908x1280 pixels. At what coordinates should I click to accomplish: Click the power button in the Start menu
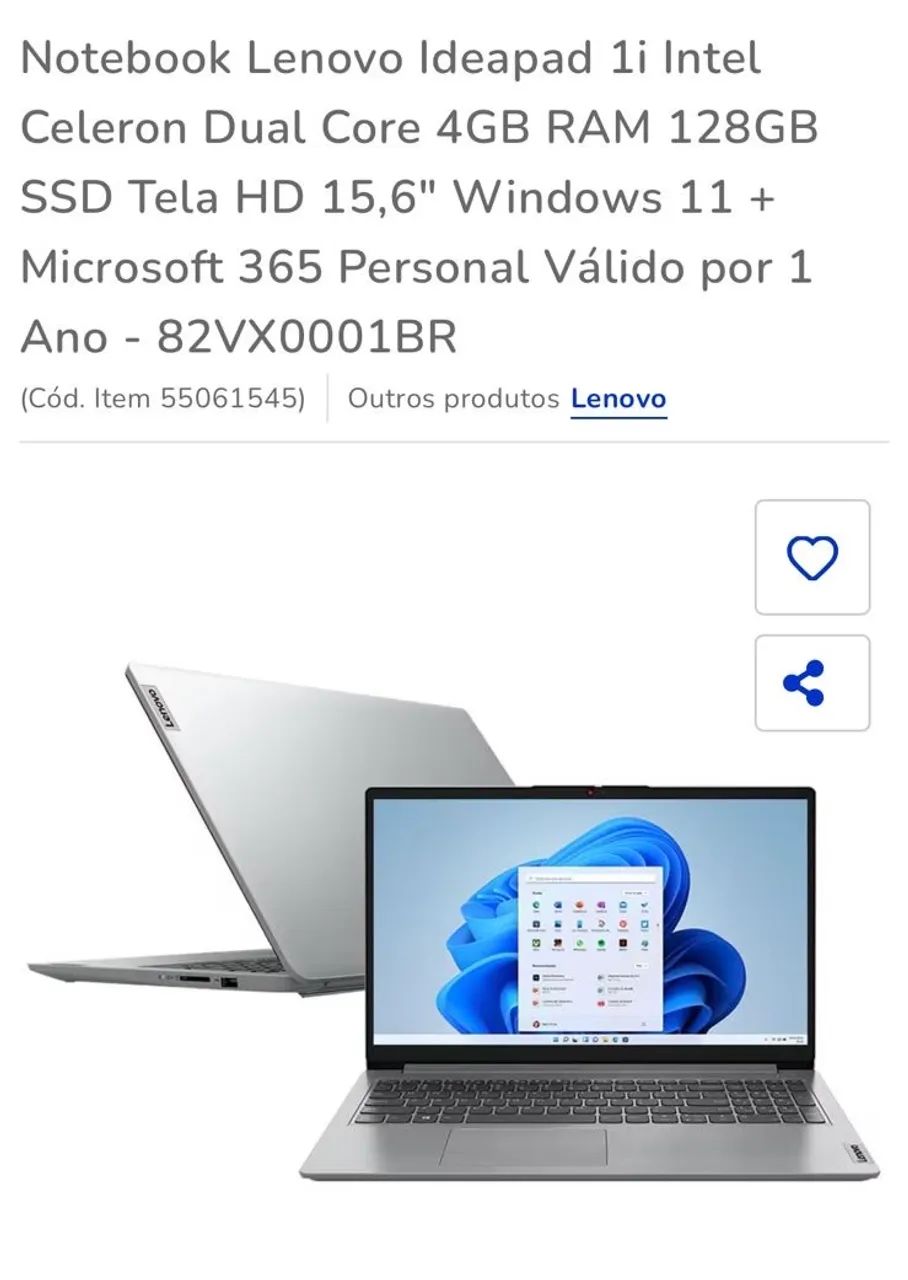pyautogui.click(x=644, y=1024)
